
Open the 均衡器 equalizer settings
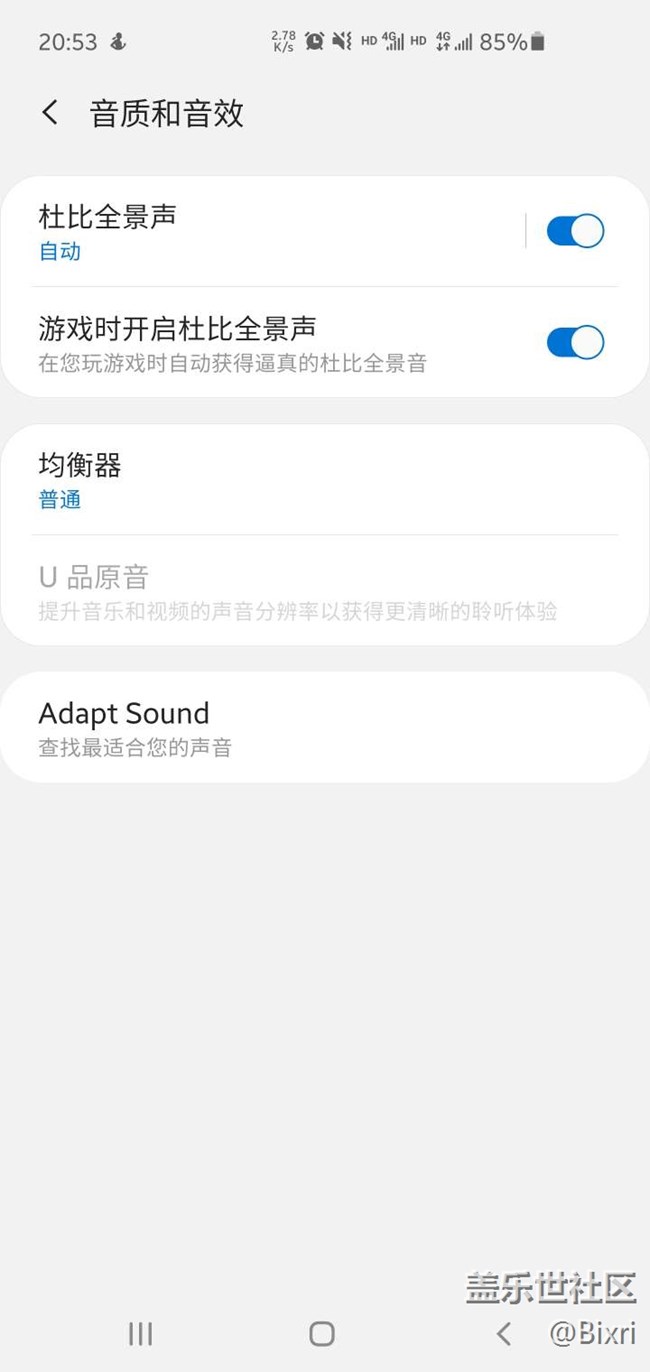point(300,480)
